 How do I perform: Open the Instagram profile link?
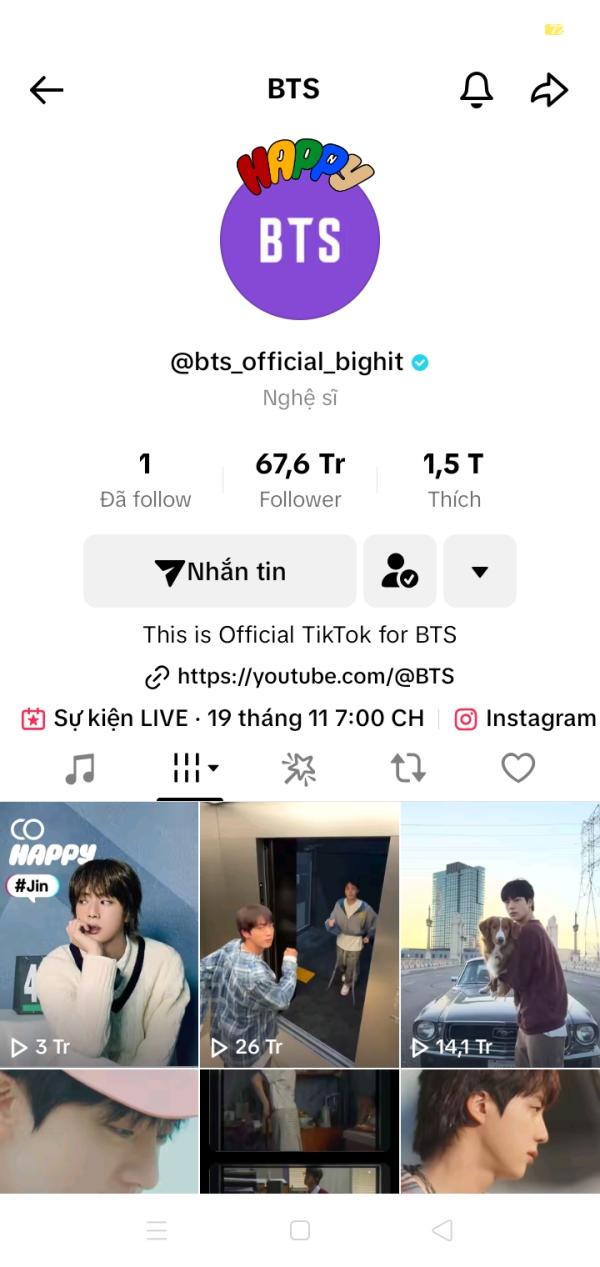click(x=525, y=718)
